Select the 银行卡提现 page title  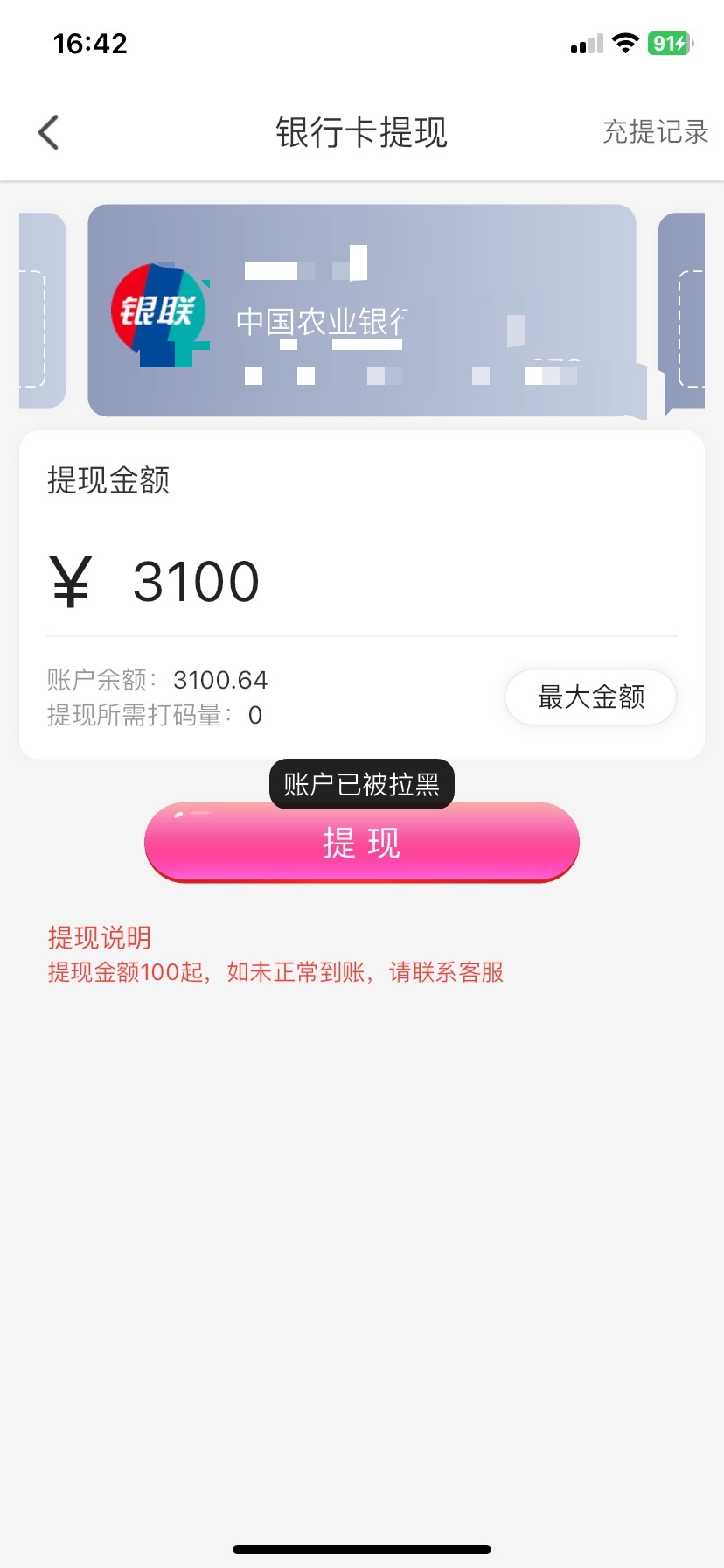point(361,133)
